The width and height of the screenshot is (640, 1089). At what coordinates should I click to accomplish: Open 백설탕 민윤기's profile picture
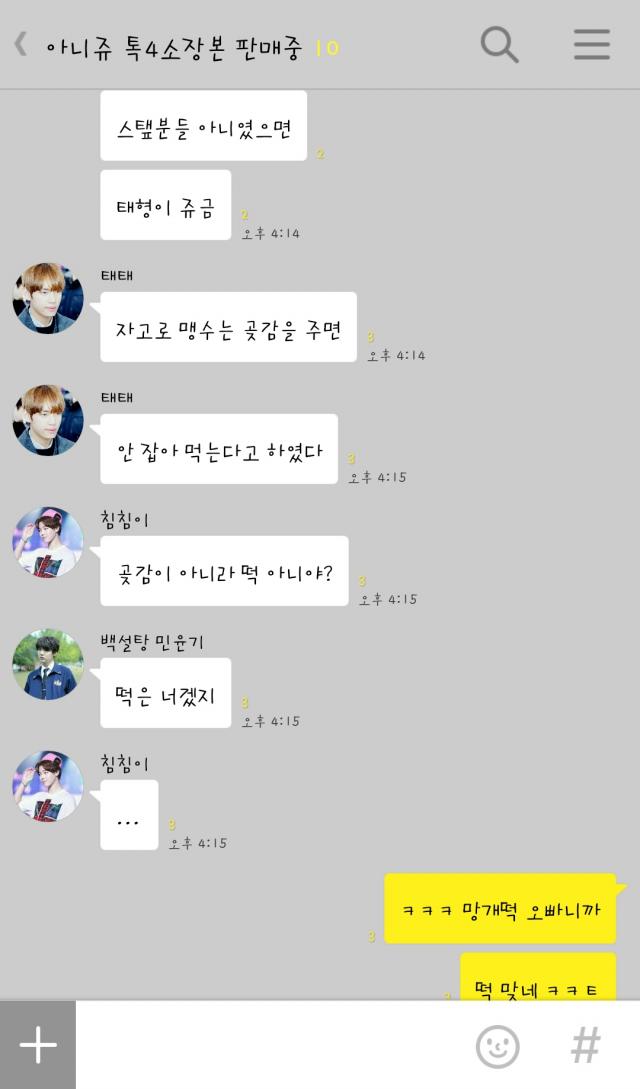[x=48, y=664]
